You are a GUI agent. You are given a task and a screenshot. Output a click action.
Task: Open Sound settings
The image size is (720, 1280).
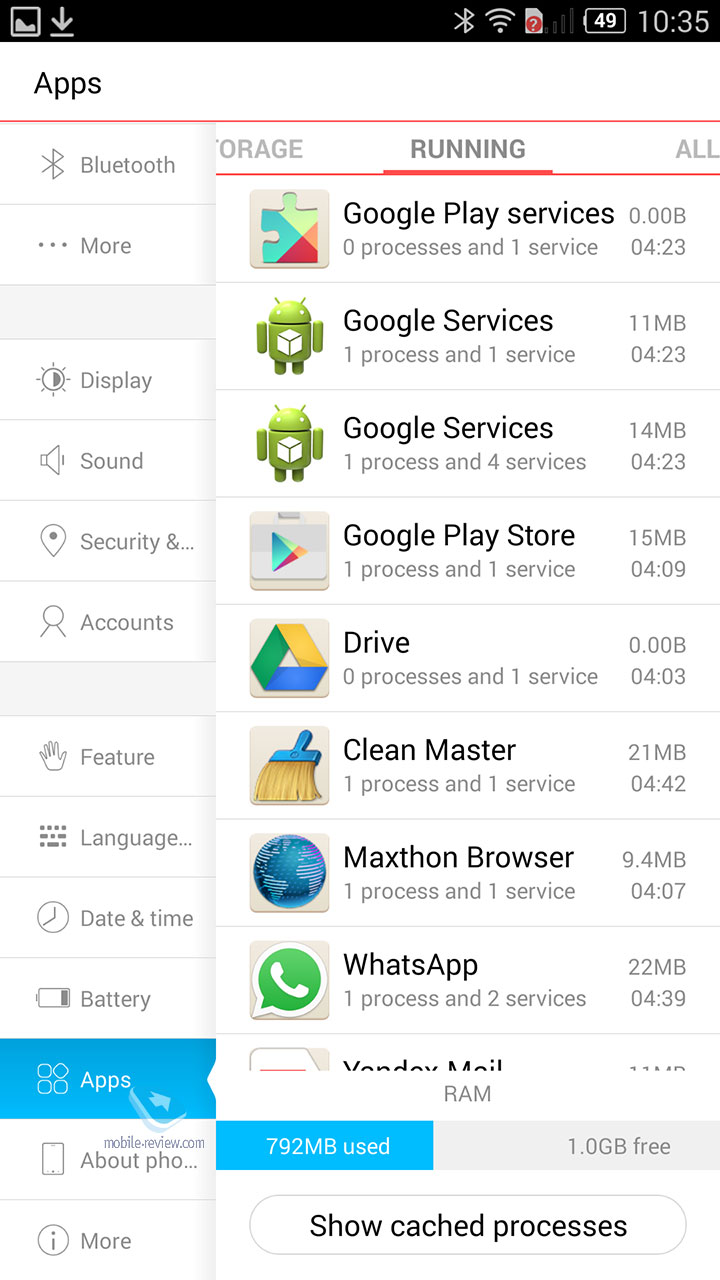tap(108, 461)
